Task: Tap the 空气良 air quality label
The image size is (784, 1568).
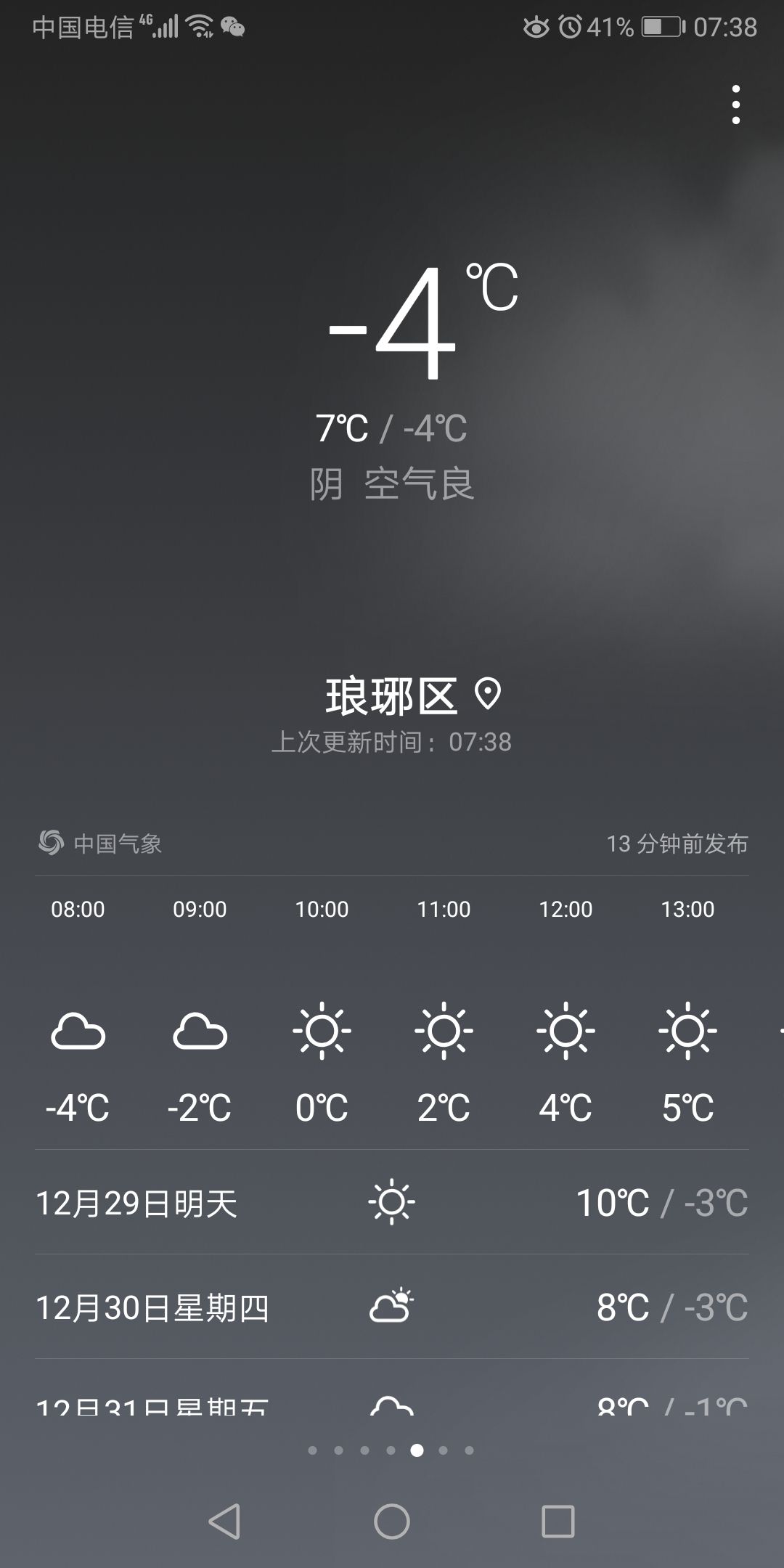Action: (420, 483)
